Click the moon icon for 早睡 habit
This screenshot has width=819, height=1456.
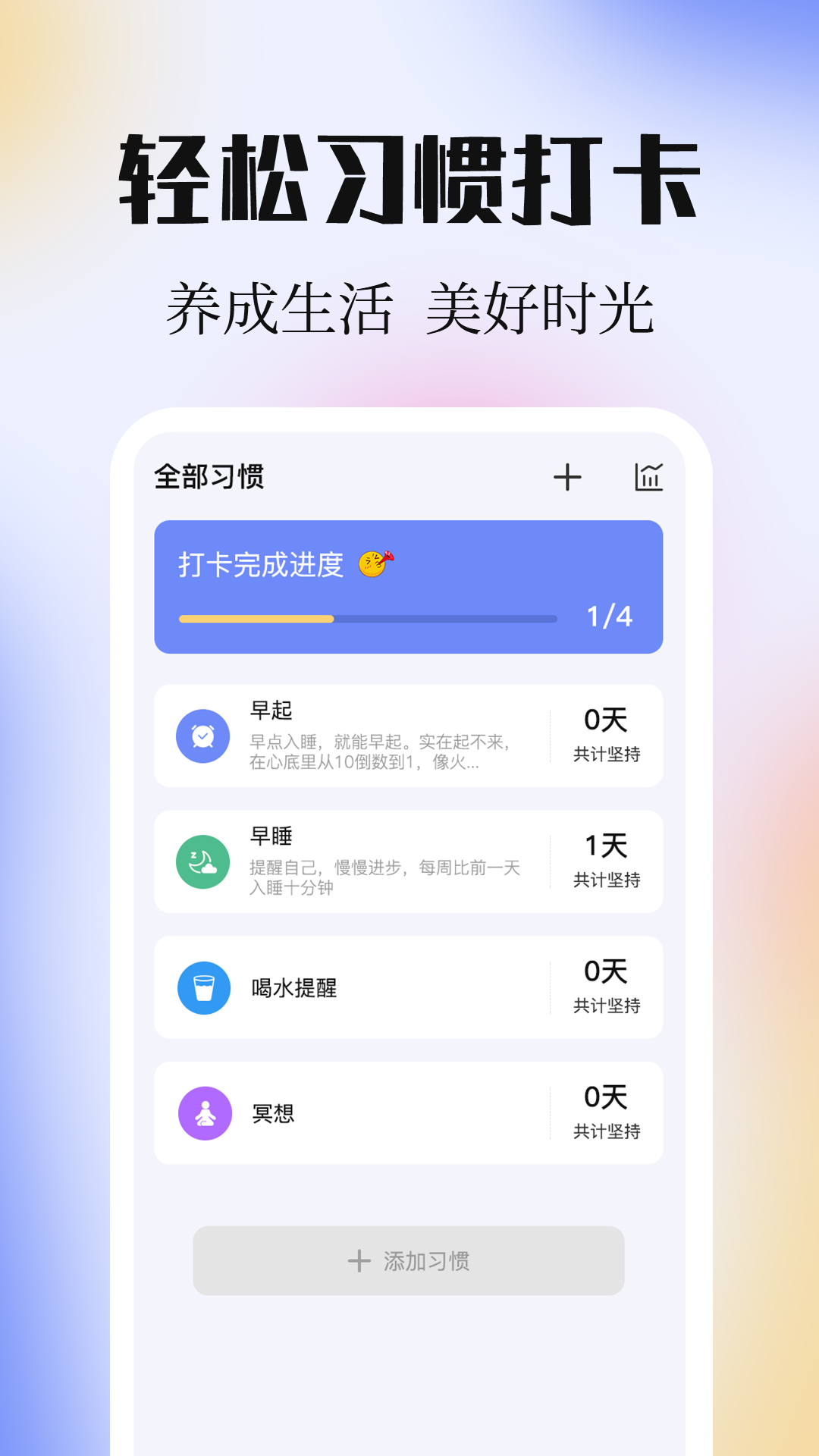pyautogui.click(x=203, y=862)
